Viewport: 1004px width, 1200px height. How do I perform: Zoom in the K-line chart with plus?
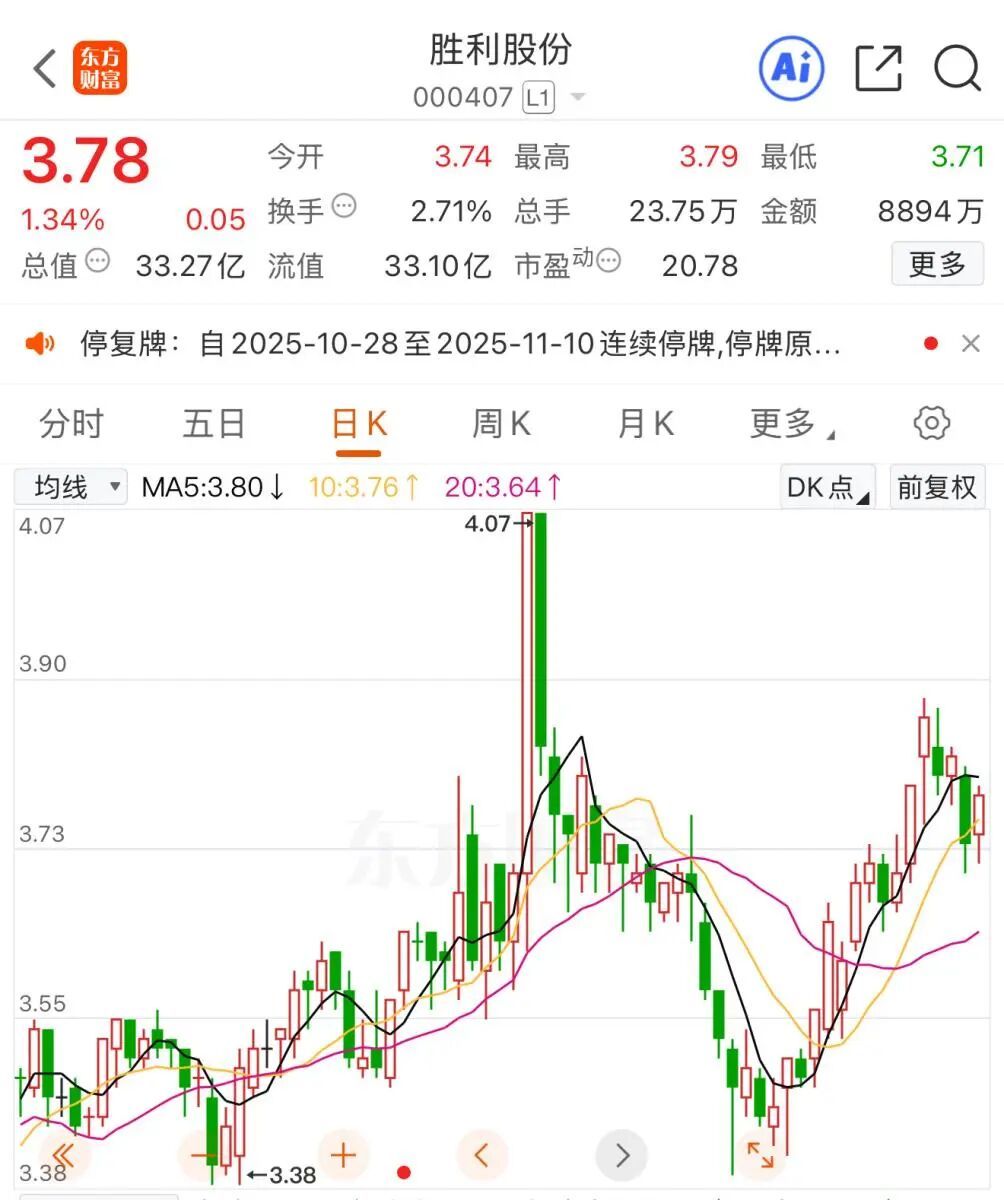tap(343, 1156)
